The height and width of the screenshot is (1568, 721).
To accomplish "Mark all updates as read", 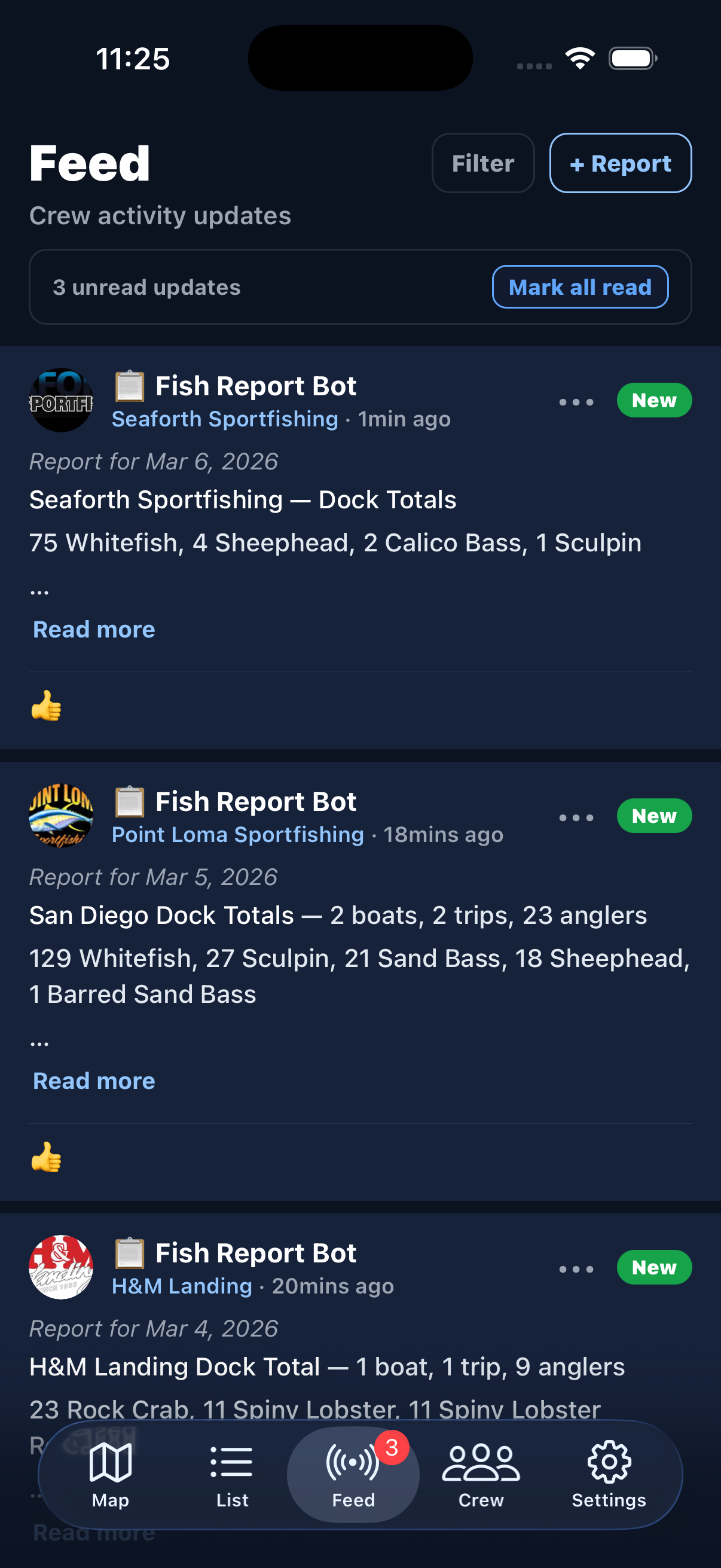I will click(579, 286).
